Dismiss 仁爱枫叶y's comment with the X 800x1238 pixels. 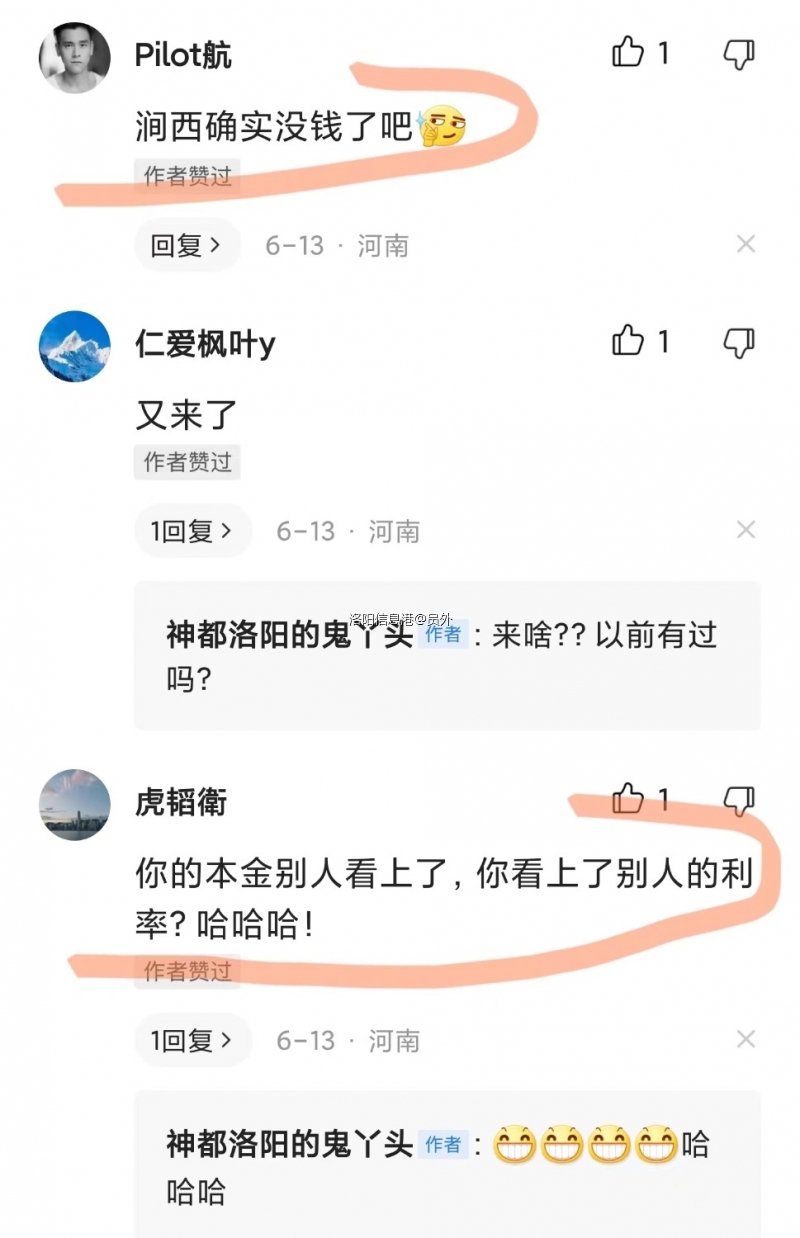tap(745, 530)
